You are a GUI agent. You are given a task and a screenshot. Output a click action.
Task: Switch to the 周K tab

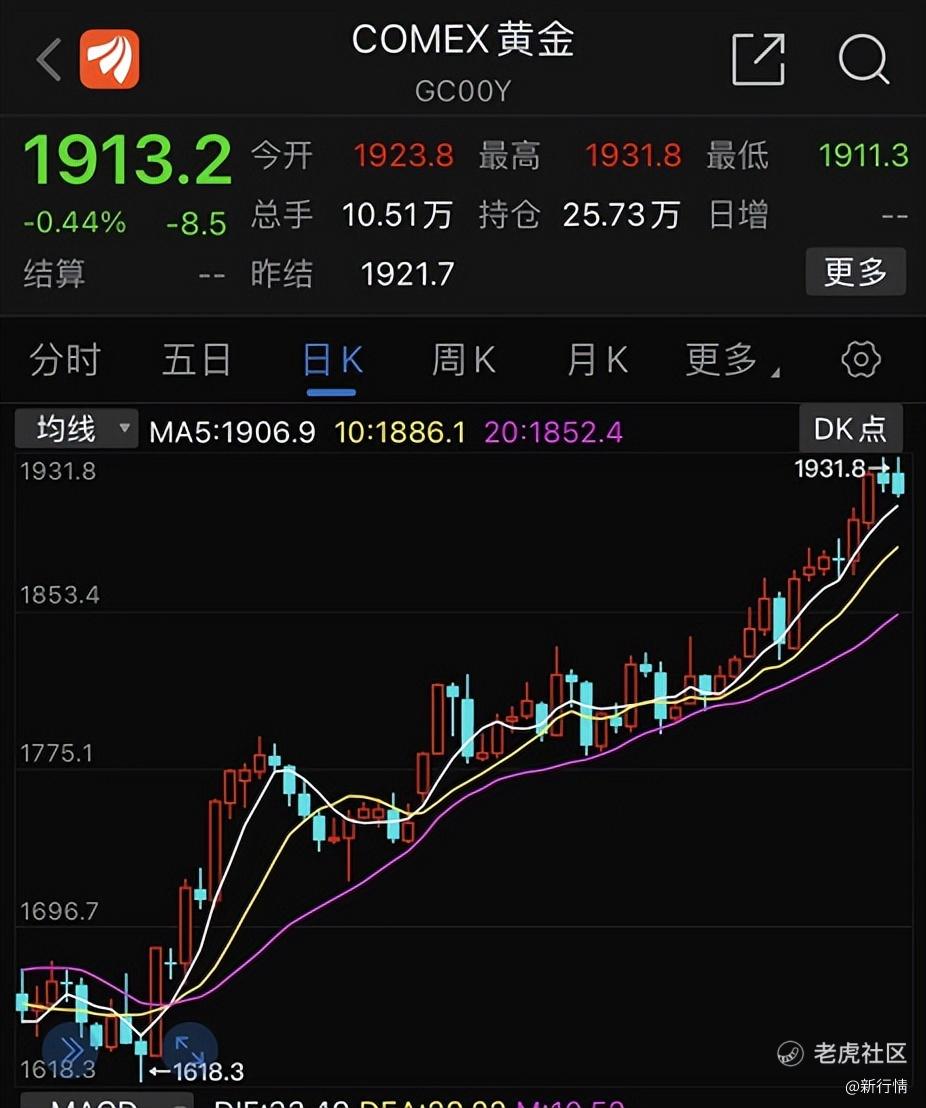[462, 360]
